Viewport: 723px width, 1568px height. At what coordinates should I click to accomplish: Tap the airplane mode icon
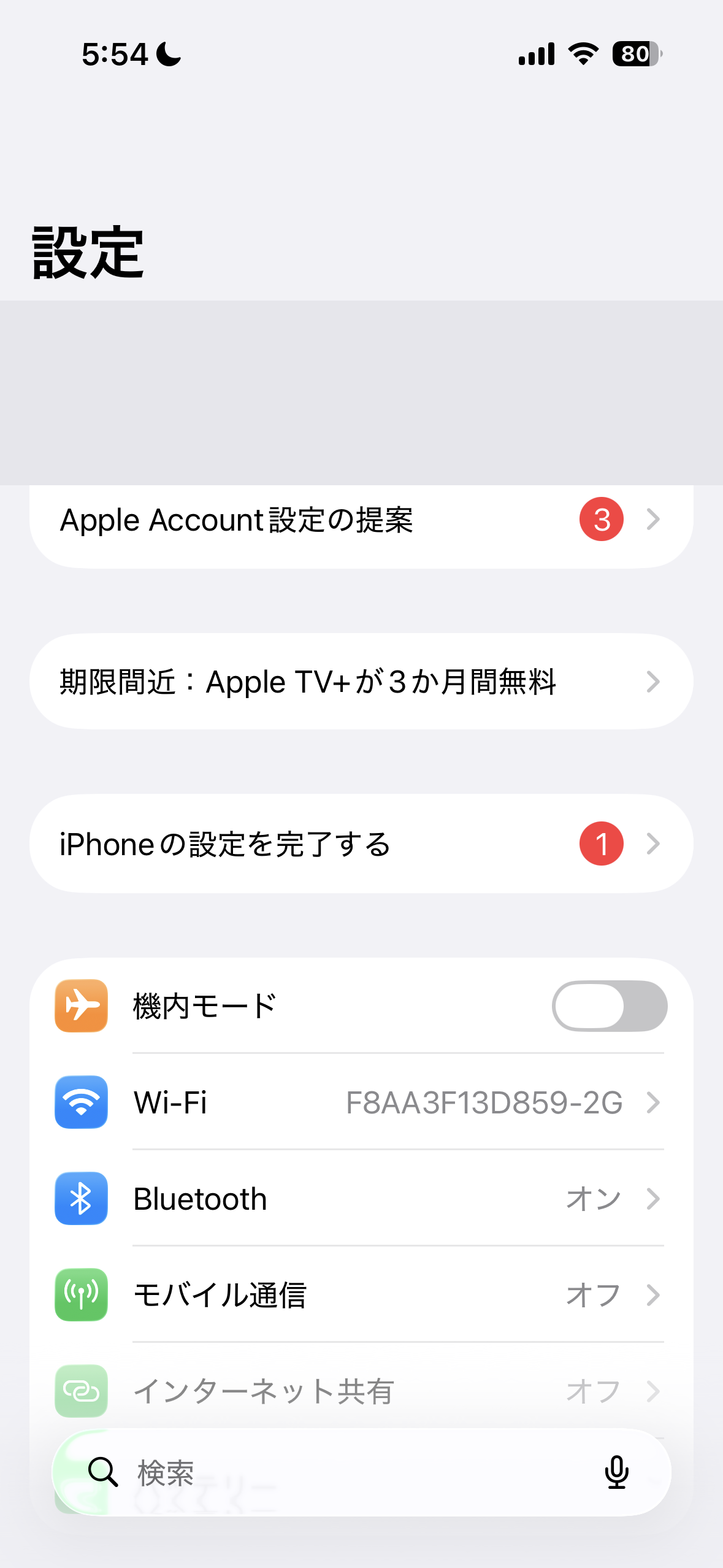[x=81, y=1005]
